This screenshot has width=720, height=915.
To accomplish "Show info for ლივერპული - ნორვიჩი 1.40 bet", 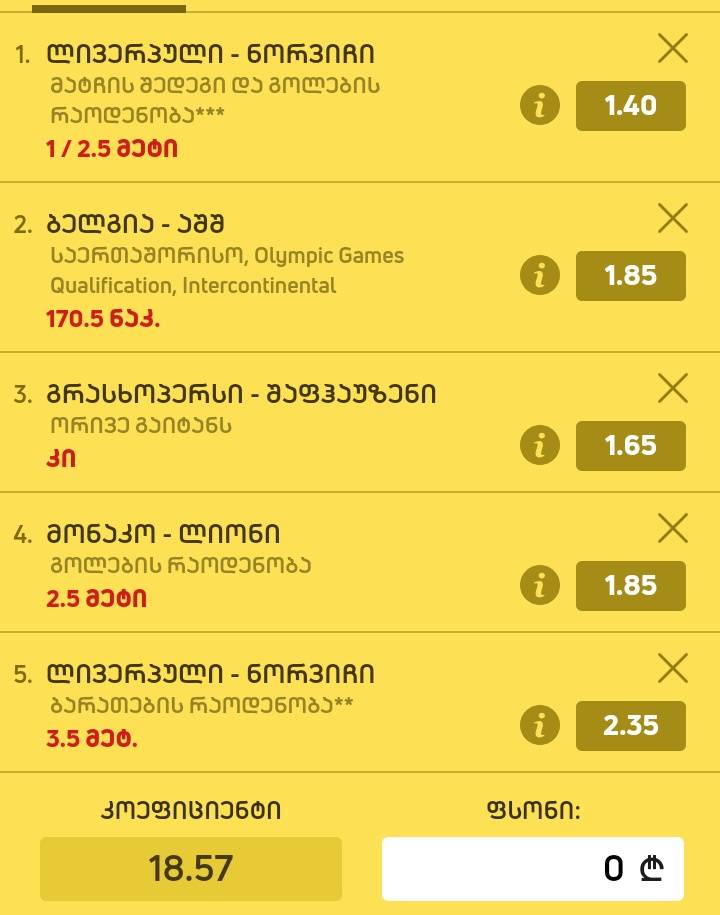I will coord(540,106).
